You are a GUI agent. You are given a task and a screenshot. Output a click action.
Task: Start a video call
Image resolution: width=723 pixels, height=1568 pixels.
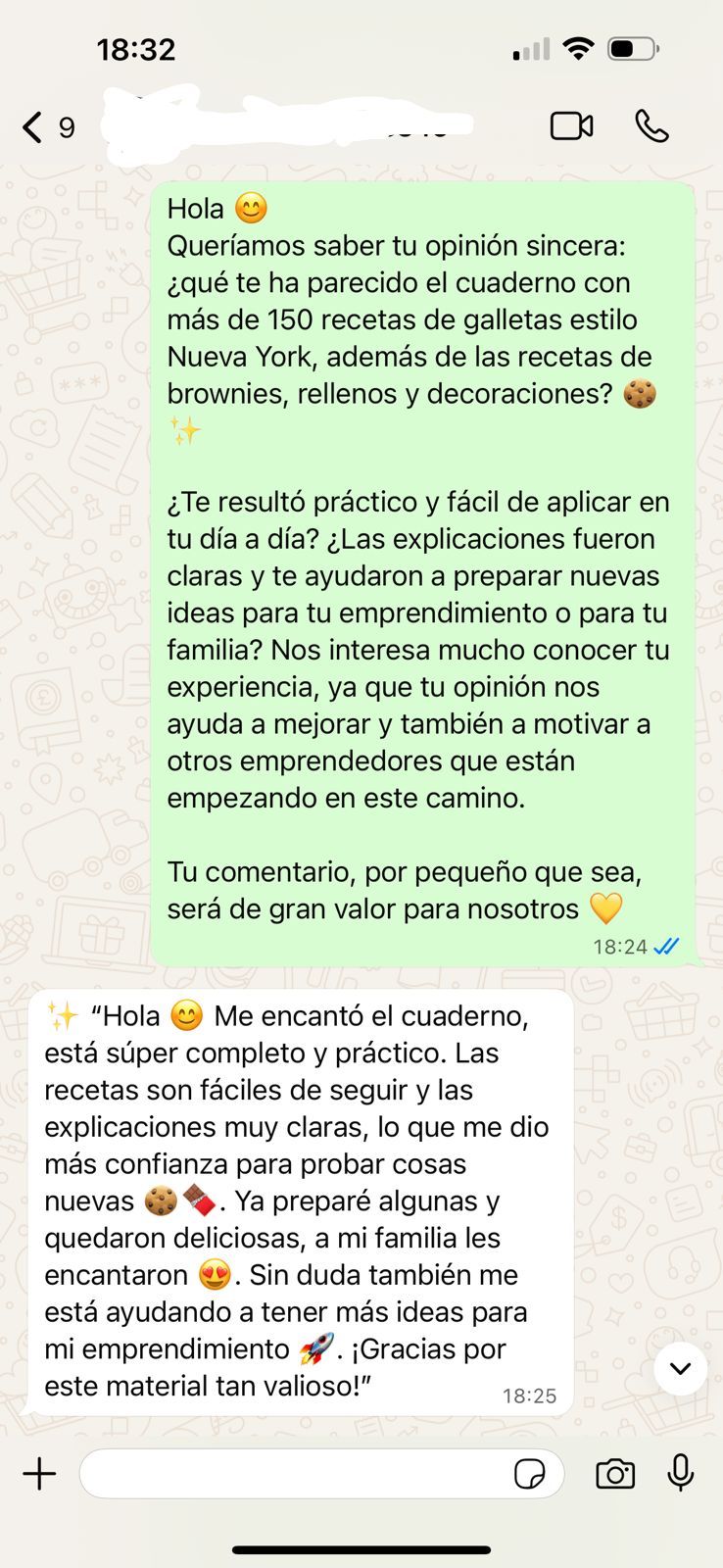571,126
